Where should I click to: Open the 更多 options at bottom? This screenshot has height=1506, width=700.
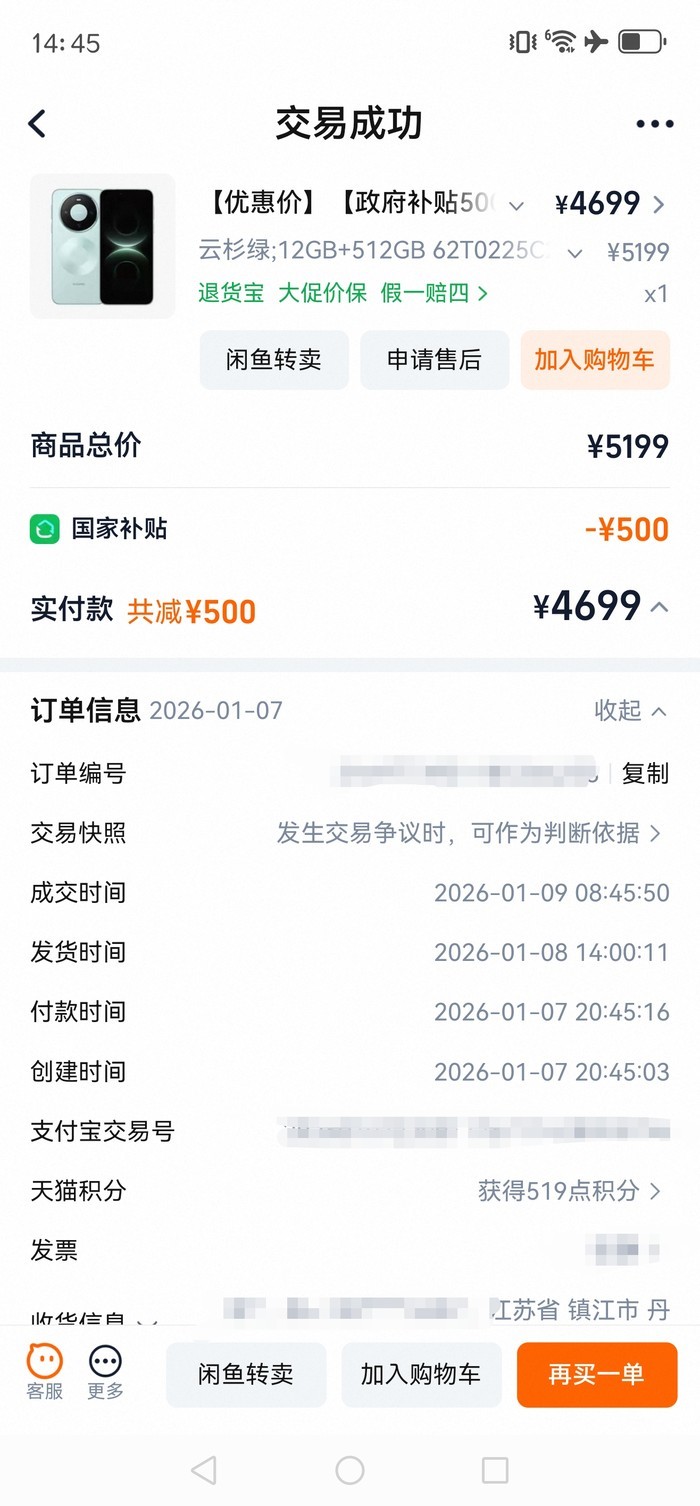click(x=105, y=1371)
